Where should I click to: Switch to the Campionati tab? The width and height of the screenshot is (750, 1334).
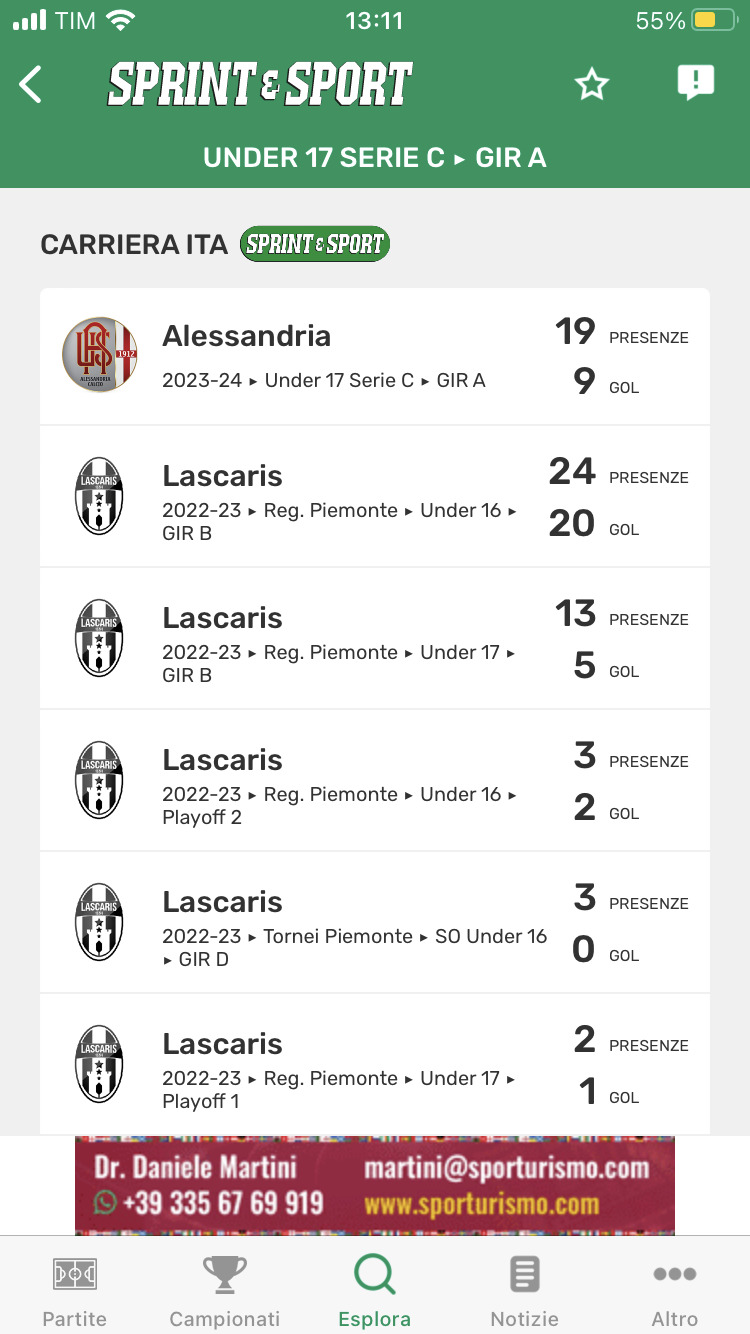point(225,1290)
